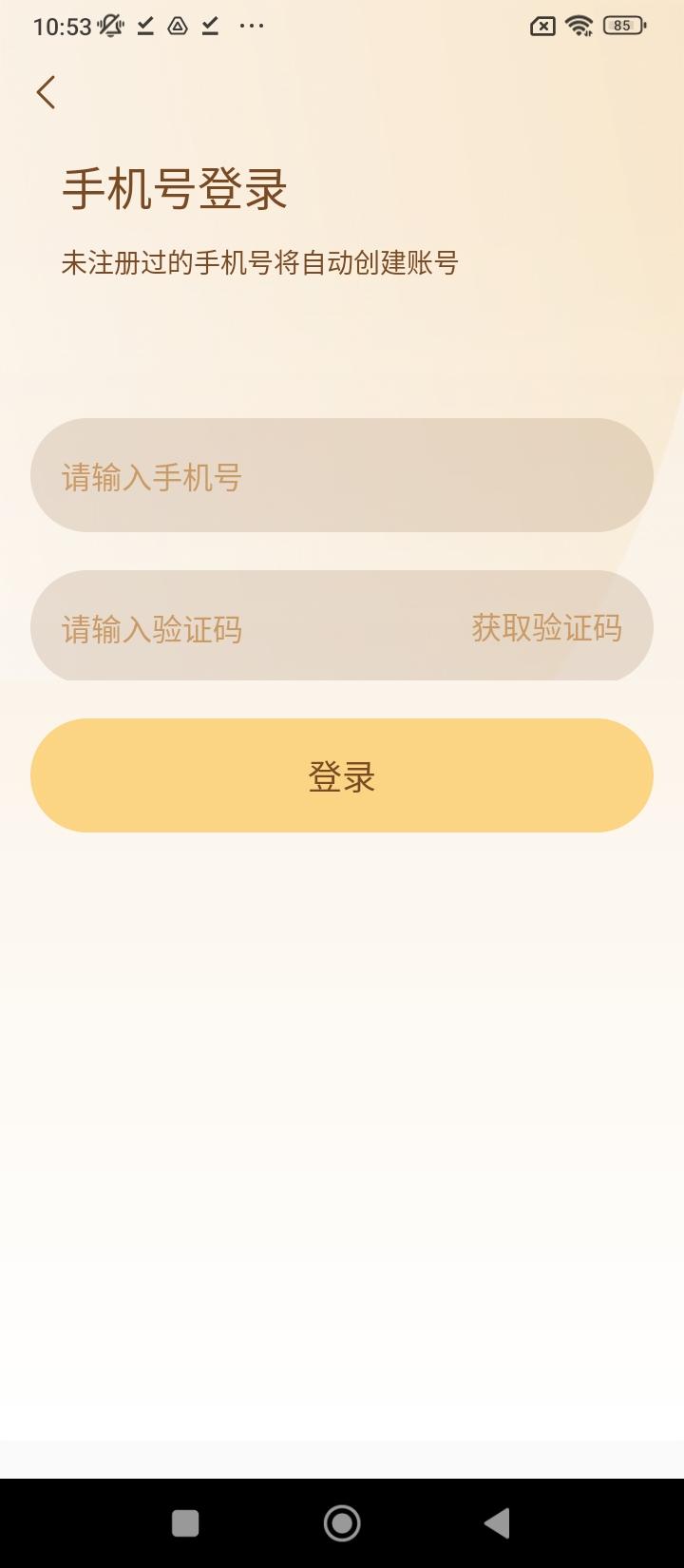
Task: Tap the 登录 login button
Action: [x=342, y=775]
